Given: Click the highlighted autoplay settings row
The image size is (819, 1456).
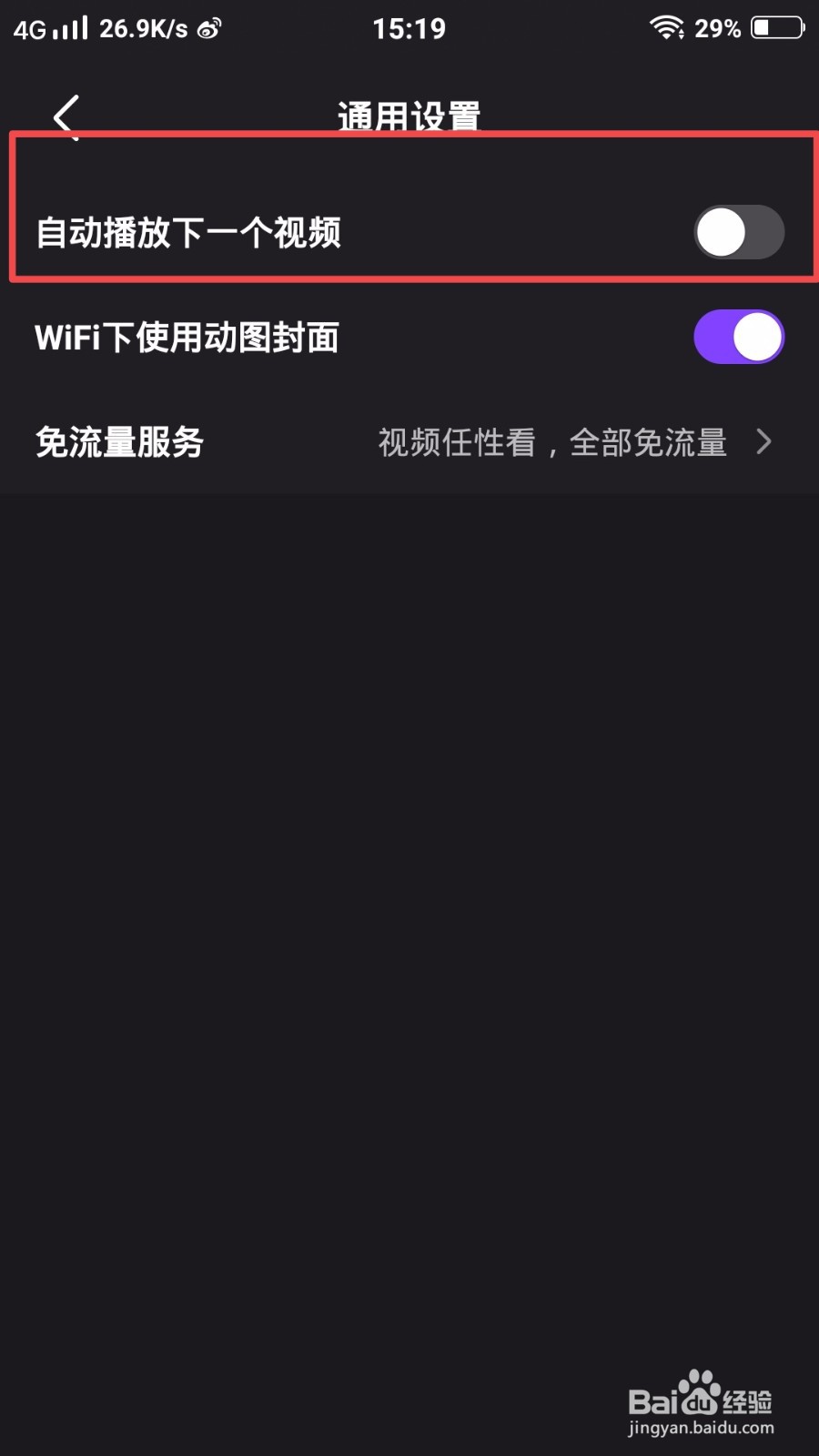Looking at the screenshot, I should [x=409, y=233].
